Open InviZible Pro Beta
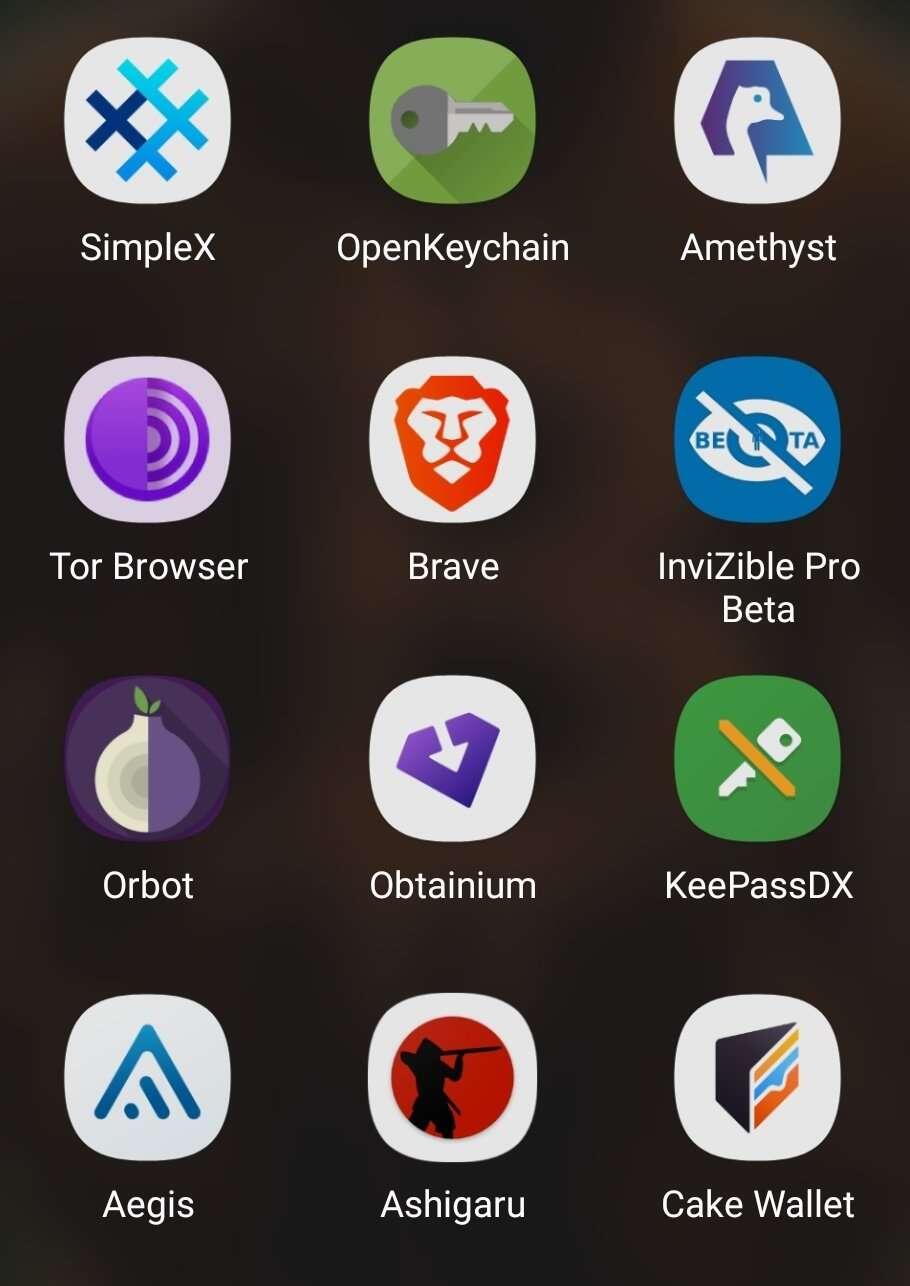Image resolution: width=910 pixels, height=1286 pixels. click(x=757, y=438)
